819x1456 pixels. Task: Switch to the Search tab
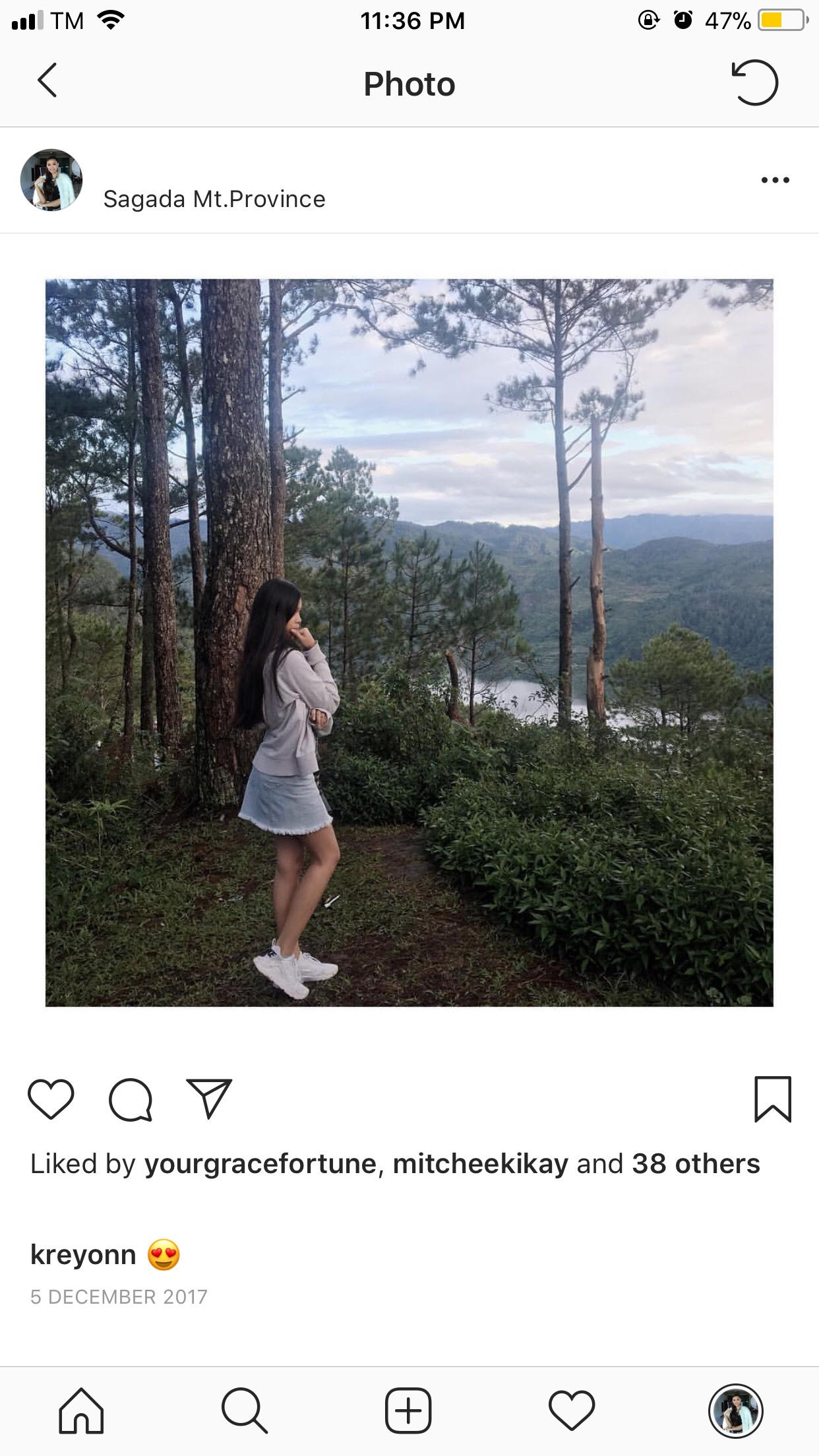(x=245, y=1410)
